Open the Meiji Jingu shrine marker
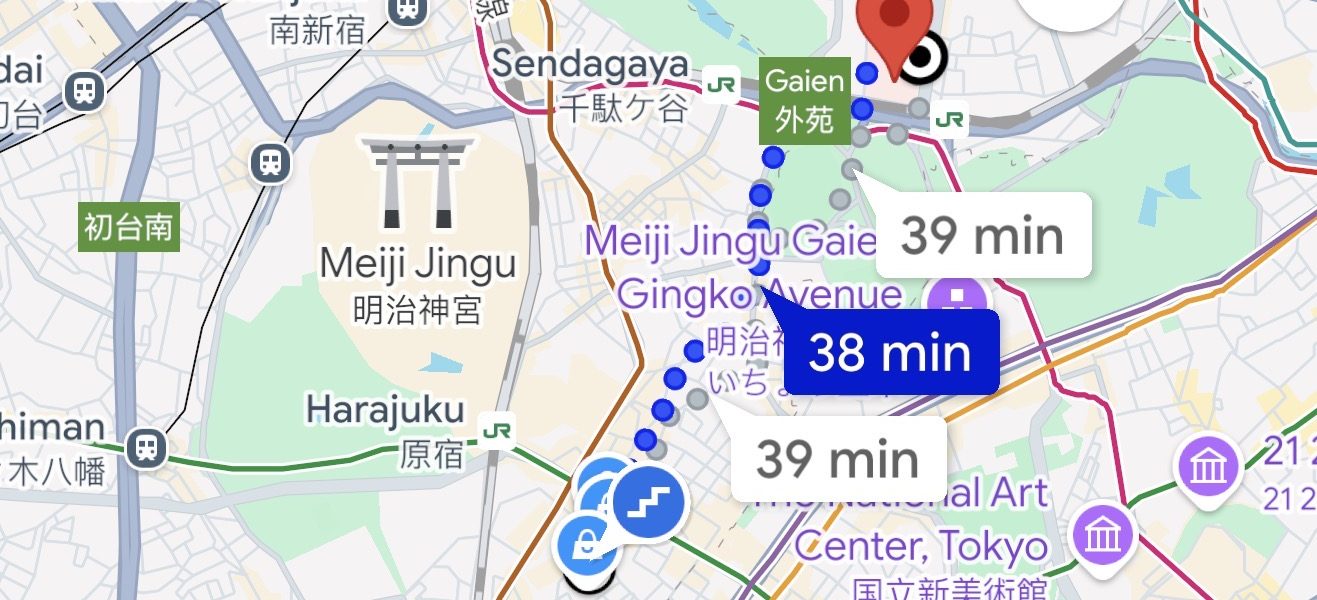The width and height of the screenshot is (1317, 600). tap(418, 185)
